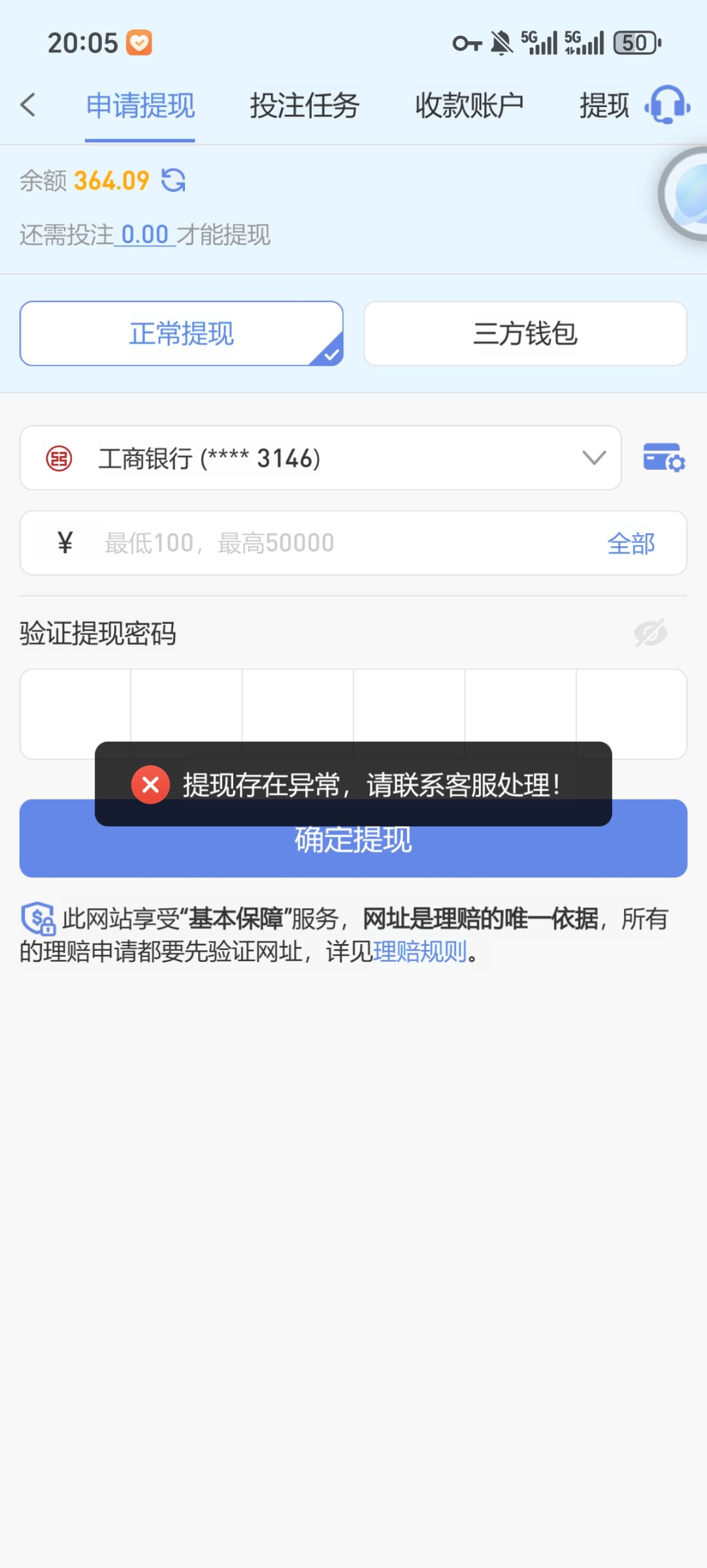Open customer service headset icon

point(668,105)
